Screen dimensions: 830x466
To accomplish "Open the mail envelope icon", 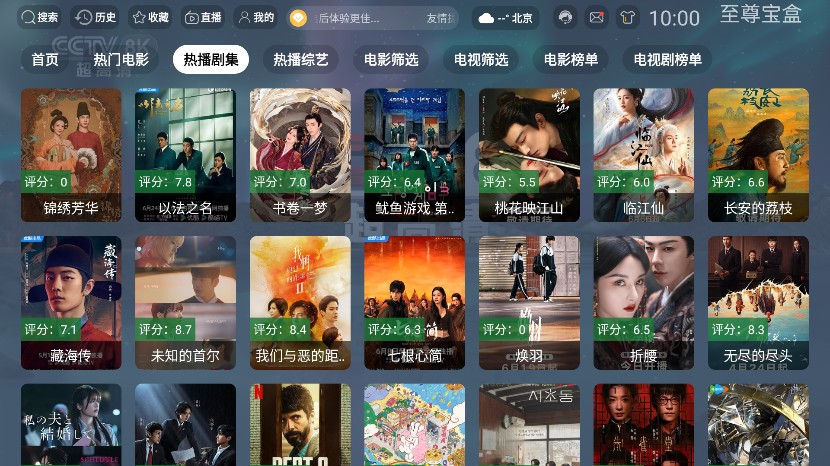I will point(597,18).
